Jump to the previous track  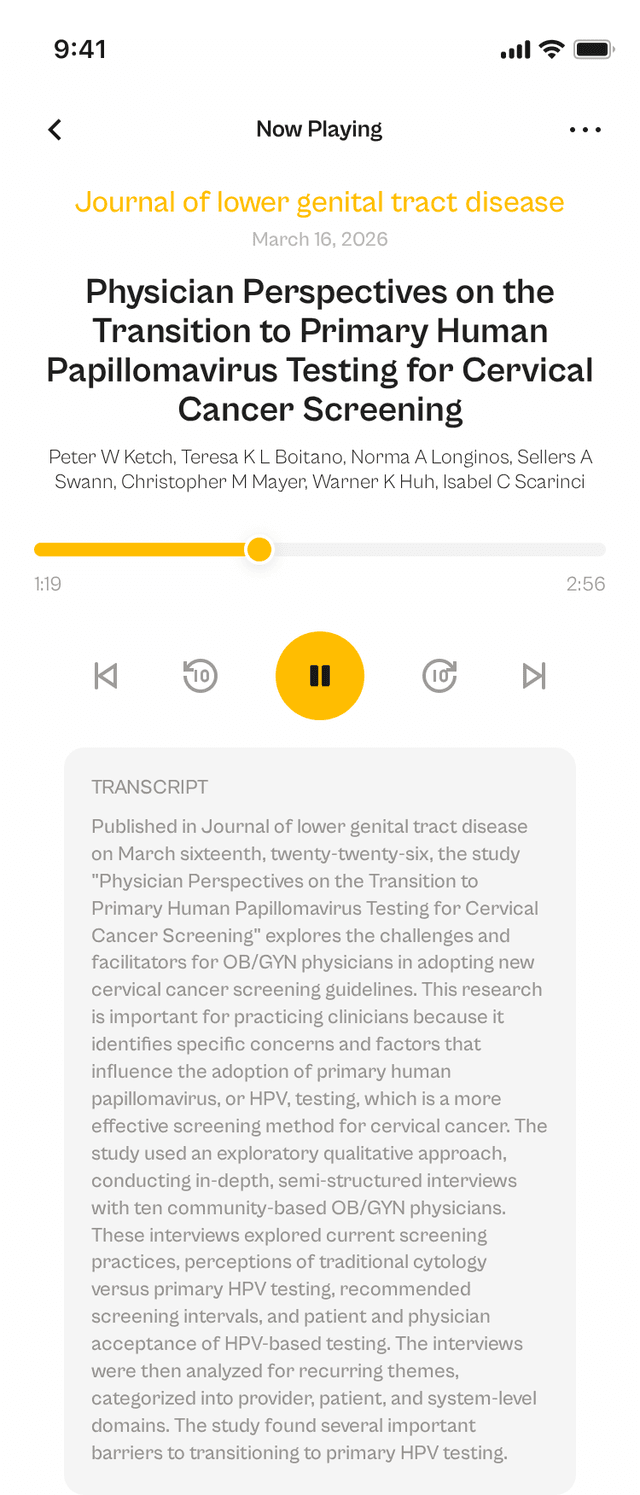point(105,676)
